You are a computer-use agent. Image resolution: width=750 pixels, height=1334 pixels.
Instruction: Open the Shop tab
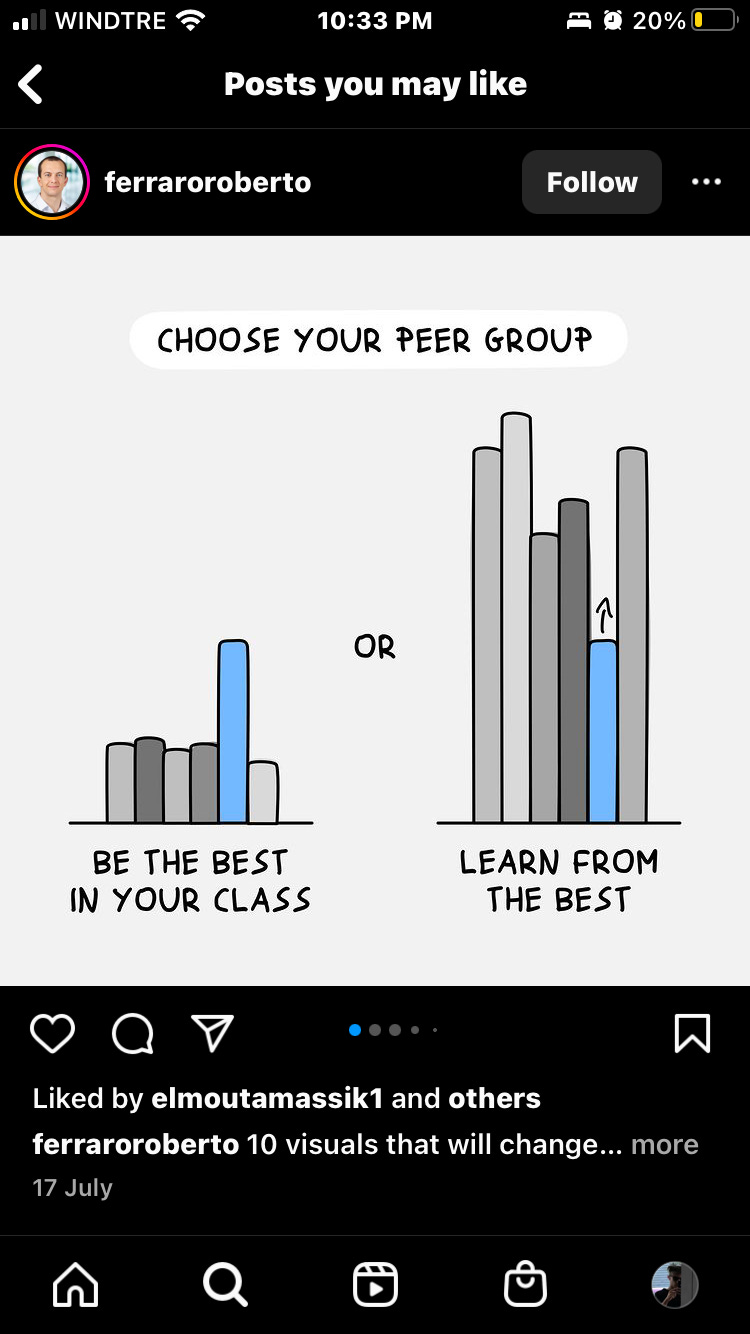coord(525,1284)
